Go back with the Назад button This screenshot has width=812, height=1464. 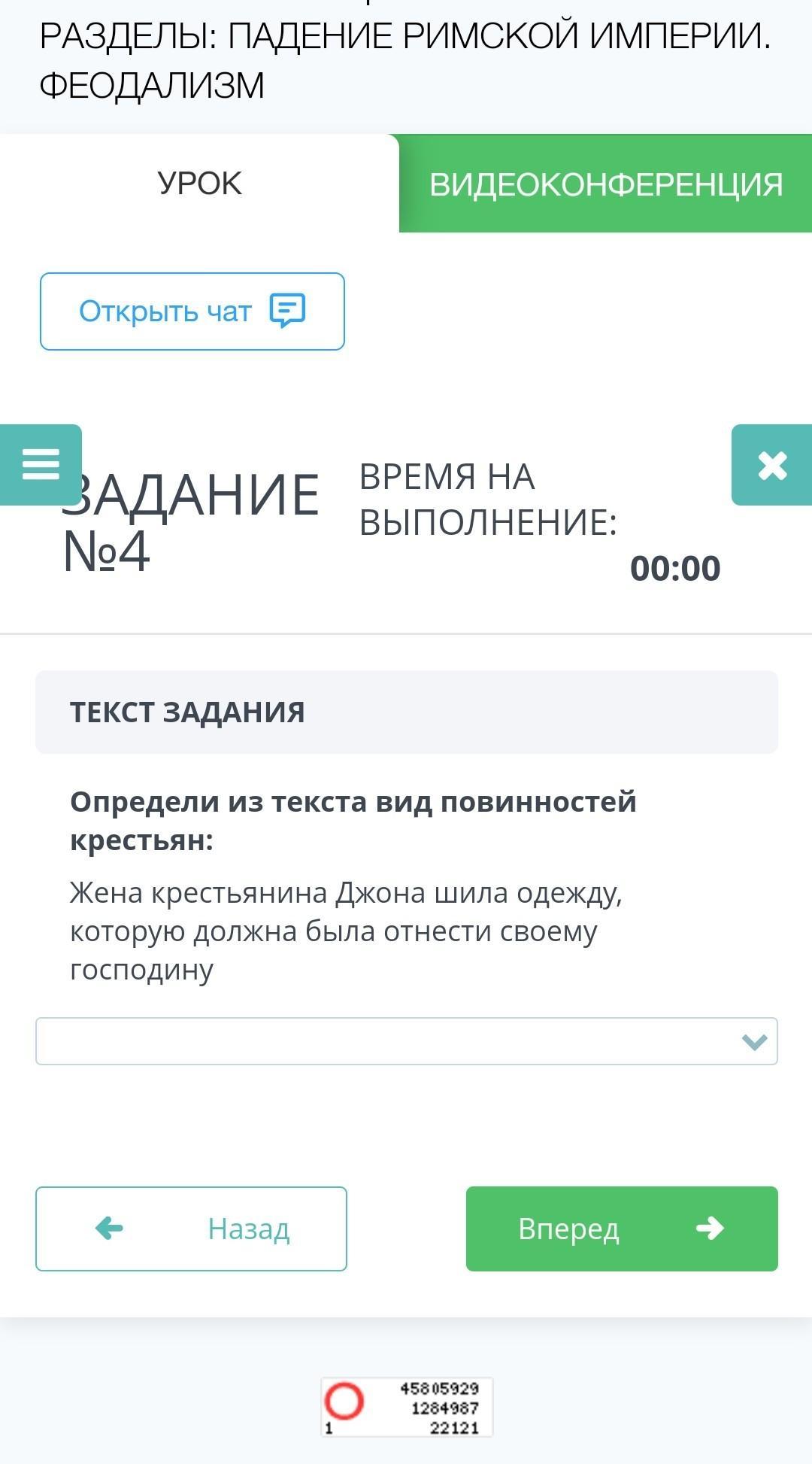[x=191, y=1229]
